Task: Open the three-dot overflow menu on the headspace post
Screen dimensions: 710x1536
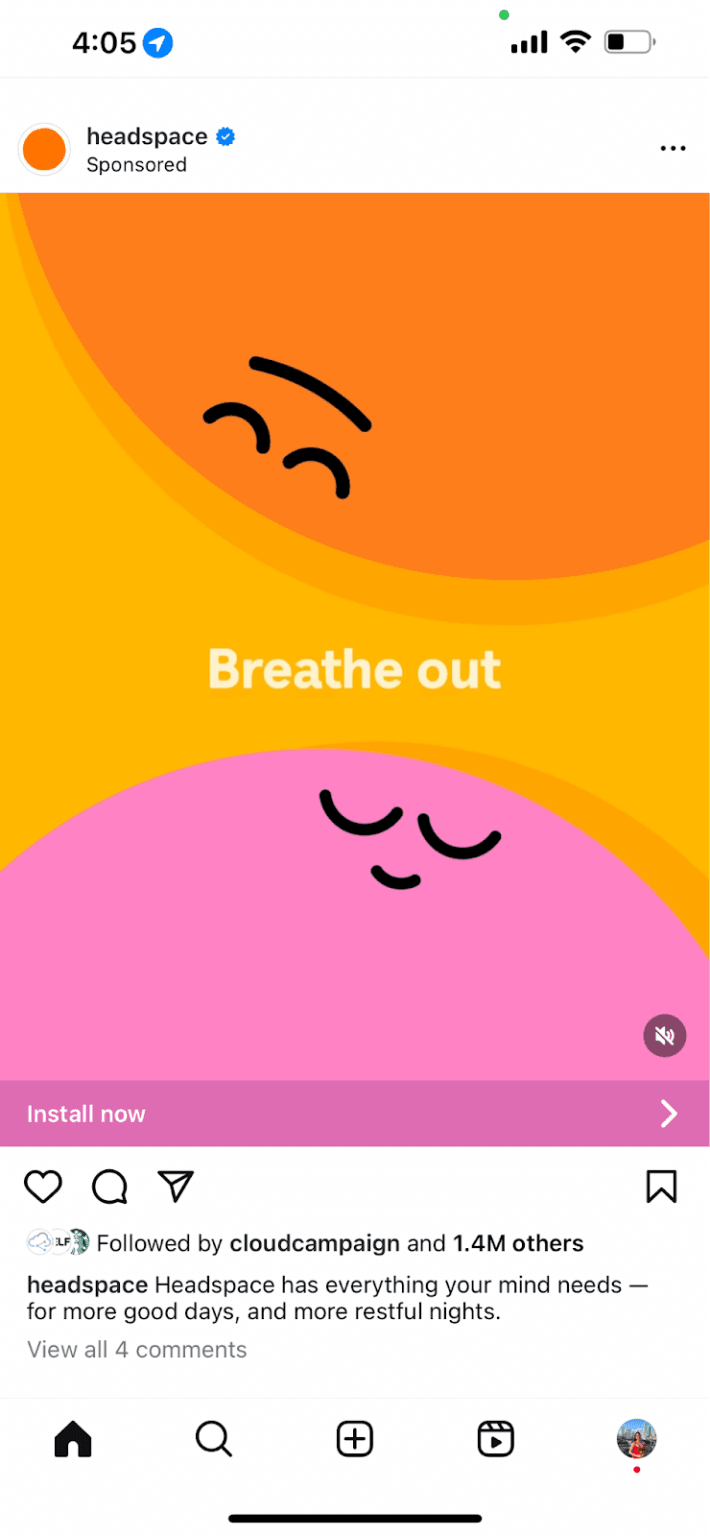Action: coord(673,149)
